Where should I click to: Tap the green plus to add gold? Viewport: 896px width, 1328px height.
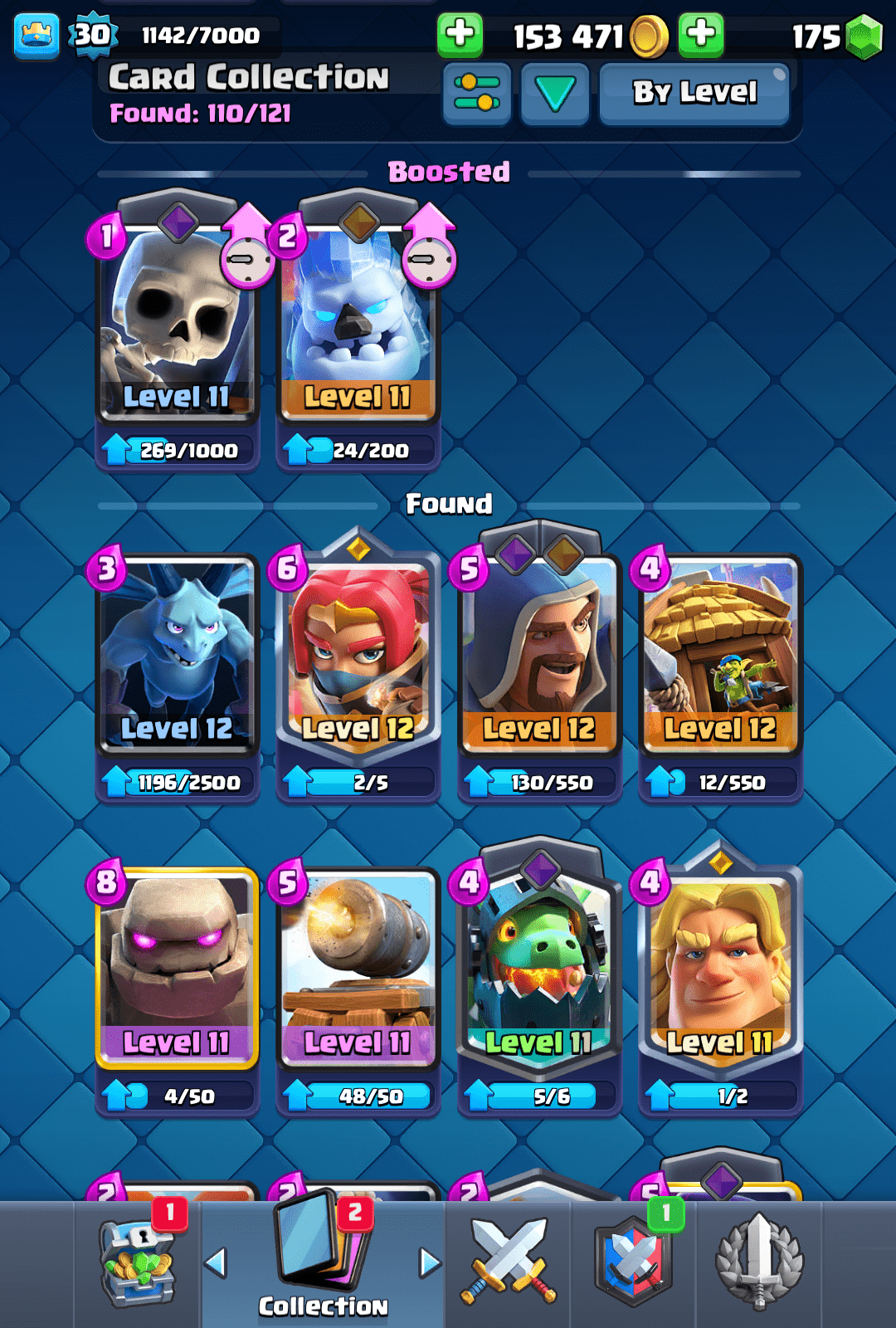(460, 34)
